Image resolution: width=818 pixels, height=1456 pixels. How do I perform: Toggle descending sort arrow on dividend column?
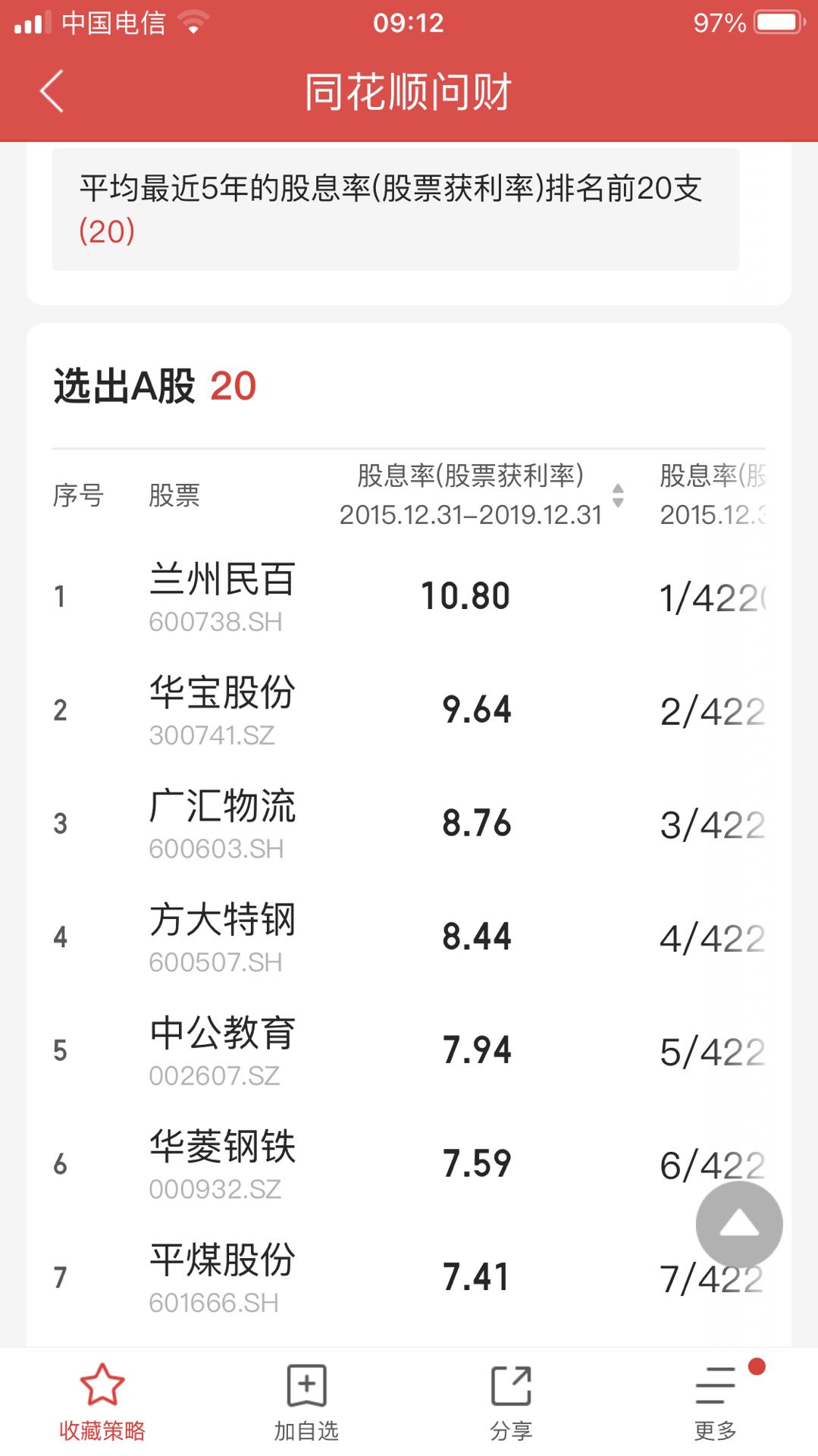coord(619,504)
